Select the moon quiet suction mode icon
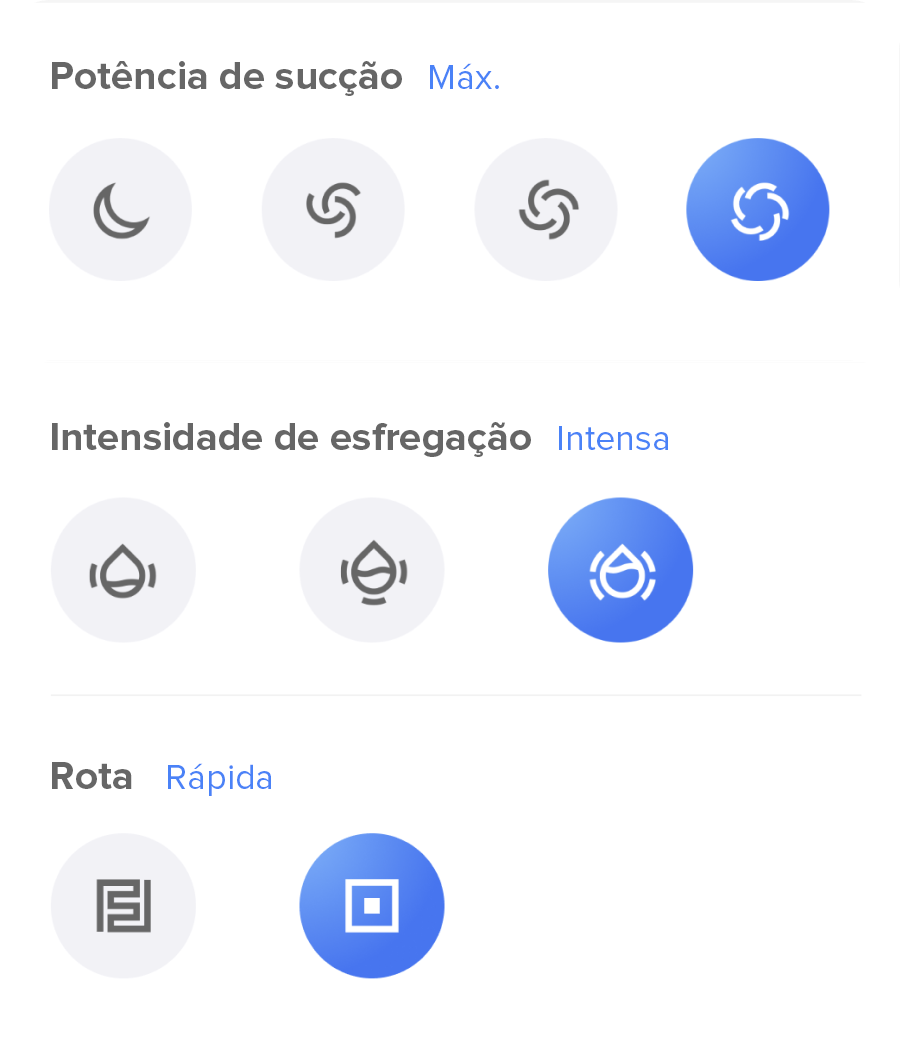The width and height of the screenshot is (900, 1044). [x=120, y=209]
